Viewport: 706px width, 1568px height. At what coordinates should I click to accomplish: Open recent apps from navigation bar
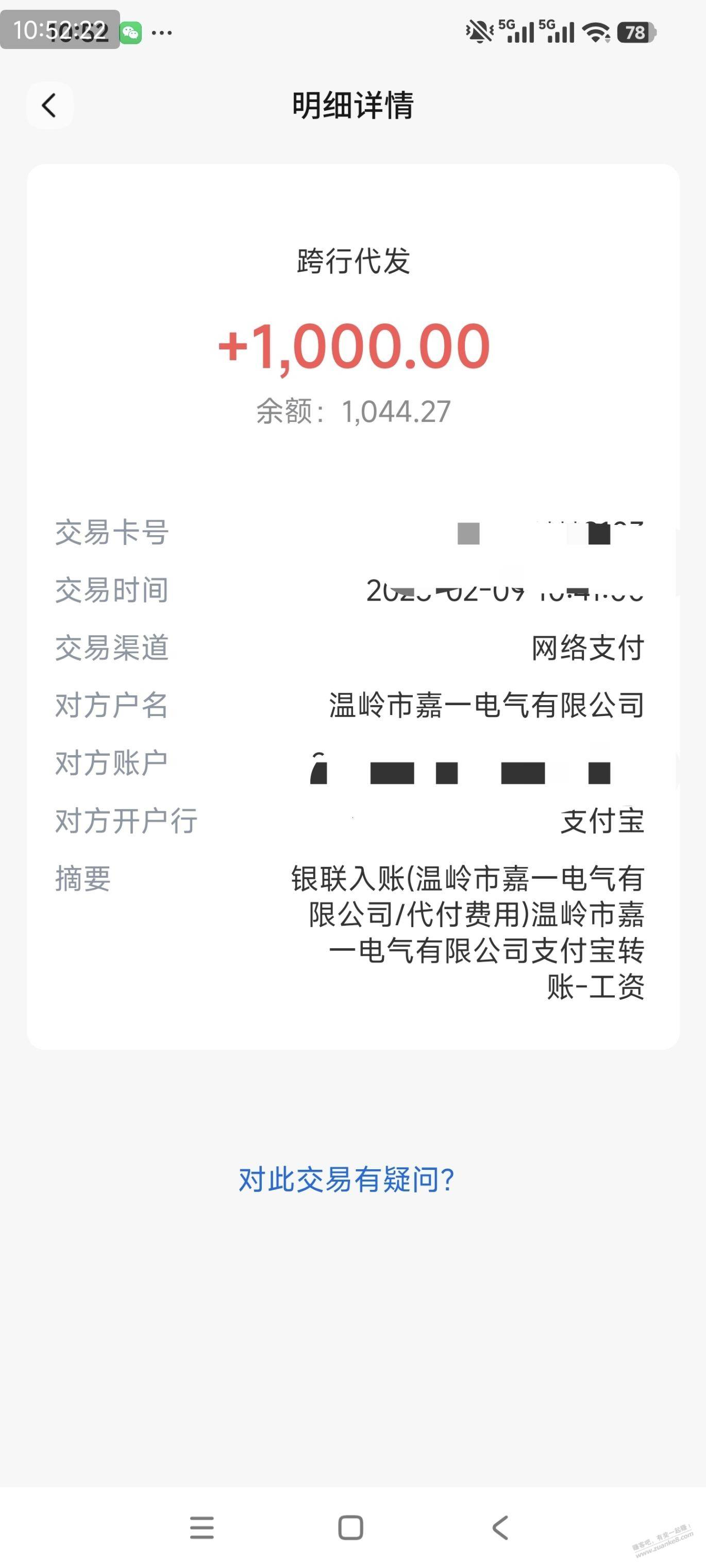[x=201, y=1527]
